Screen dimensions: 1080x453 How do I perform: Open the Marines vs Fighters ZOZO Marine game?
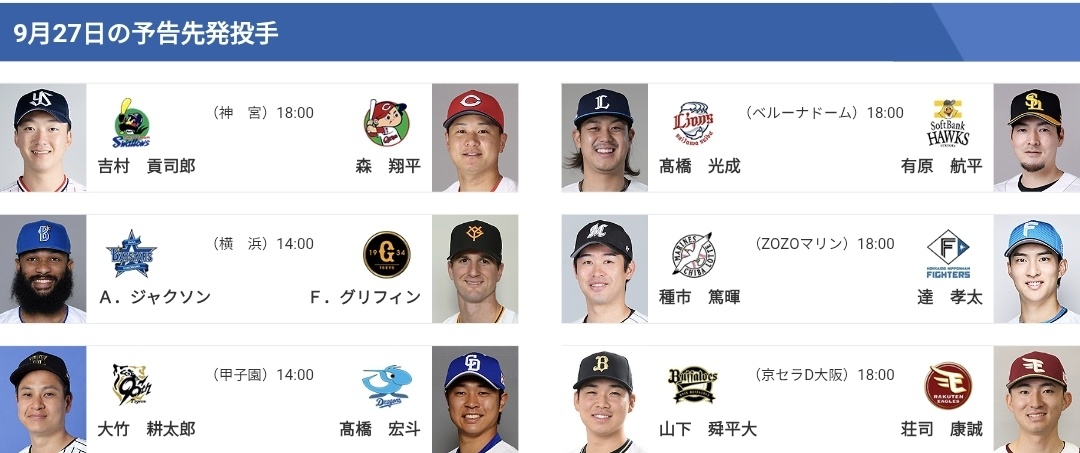(x=820, y=269)
